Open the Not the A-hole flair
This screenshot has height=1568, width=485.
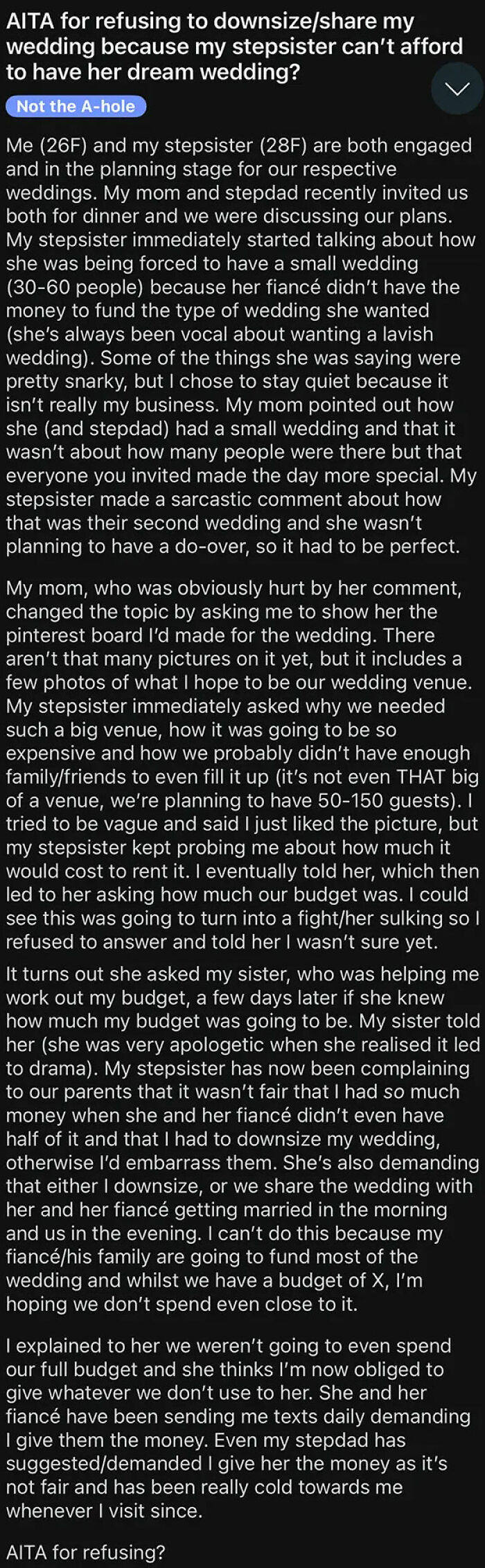[76, 106]
